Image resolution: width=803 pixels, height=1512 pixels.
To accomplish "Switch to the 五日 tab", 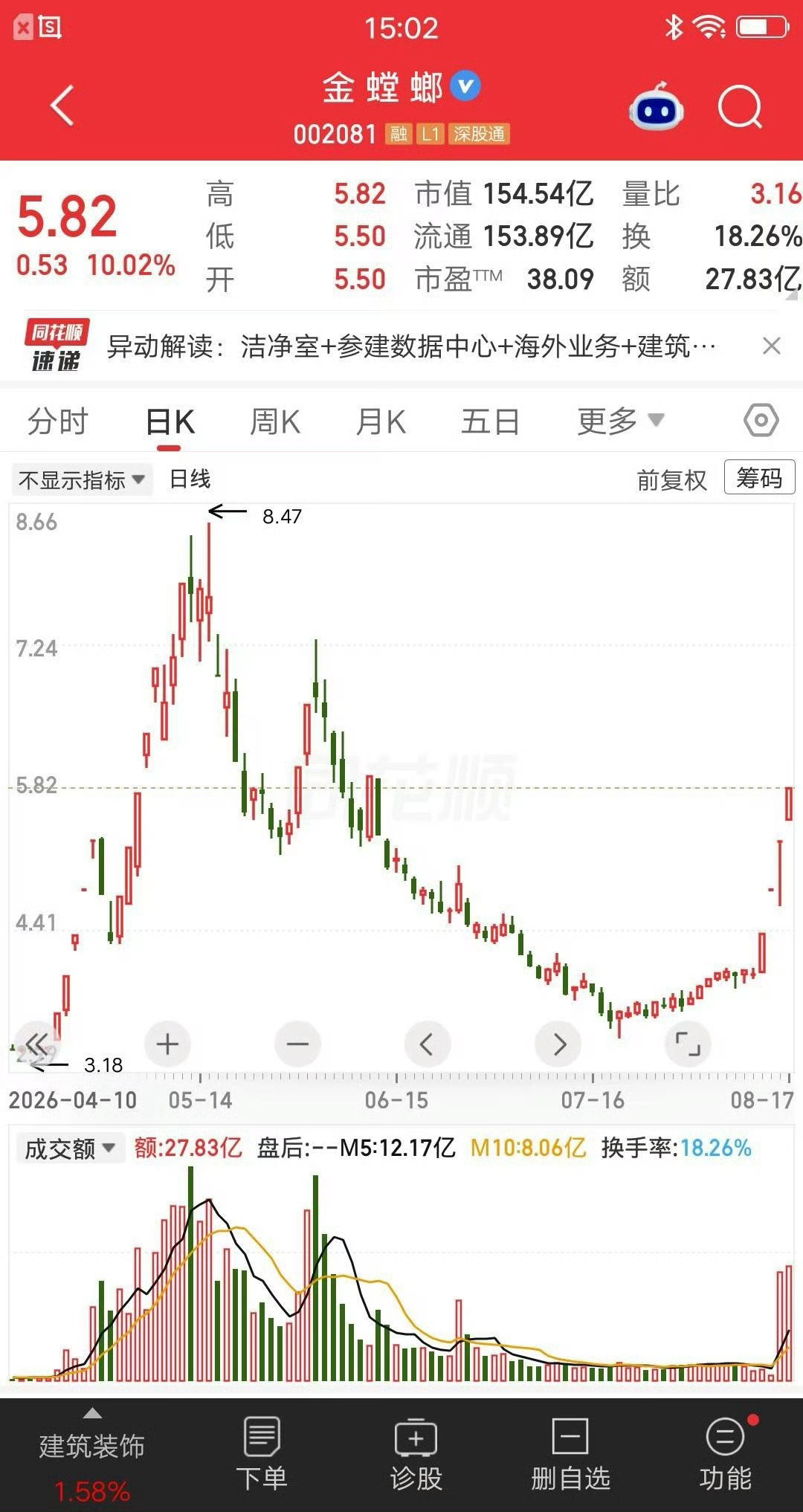I will point(490,421).
